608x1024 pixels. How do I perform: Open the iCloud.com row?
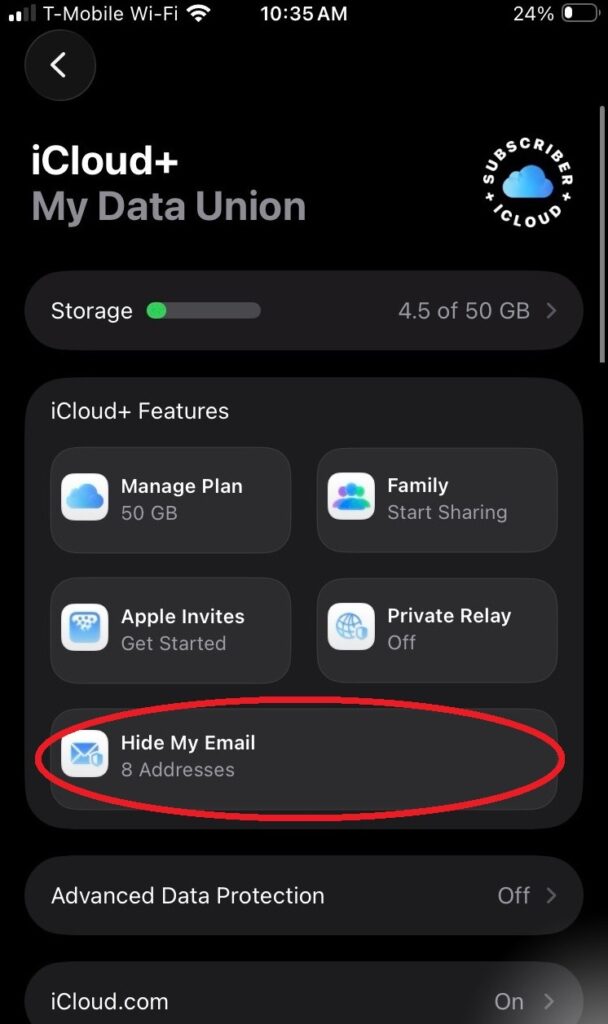pos(303,1000)
